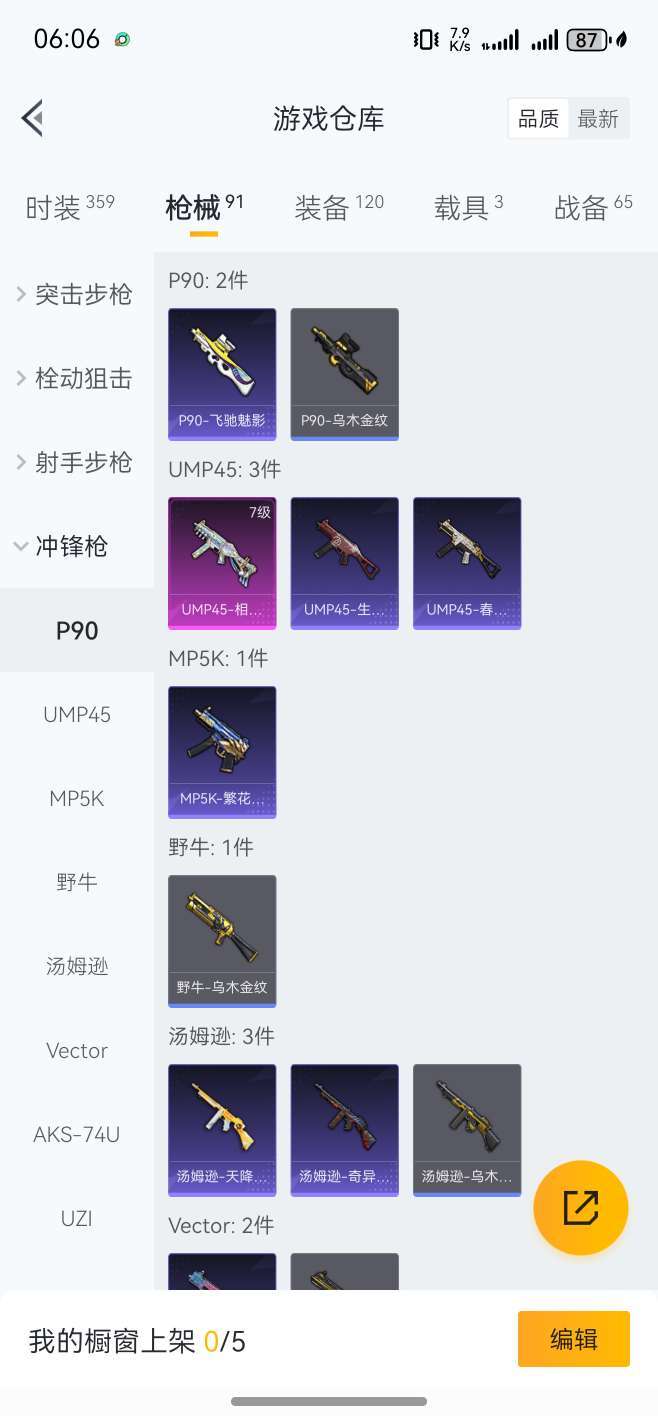658x1416 pixels.
Task: Sort the inventory by 品质
Action: pos(539,119)
